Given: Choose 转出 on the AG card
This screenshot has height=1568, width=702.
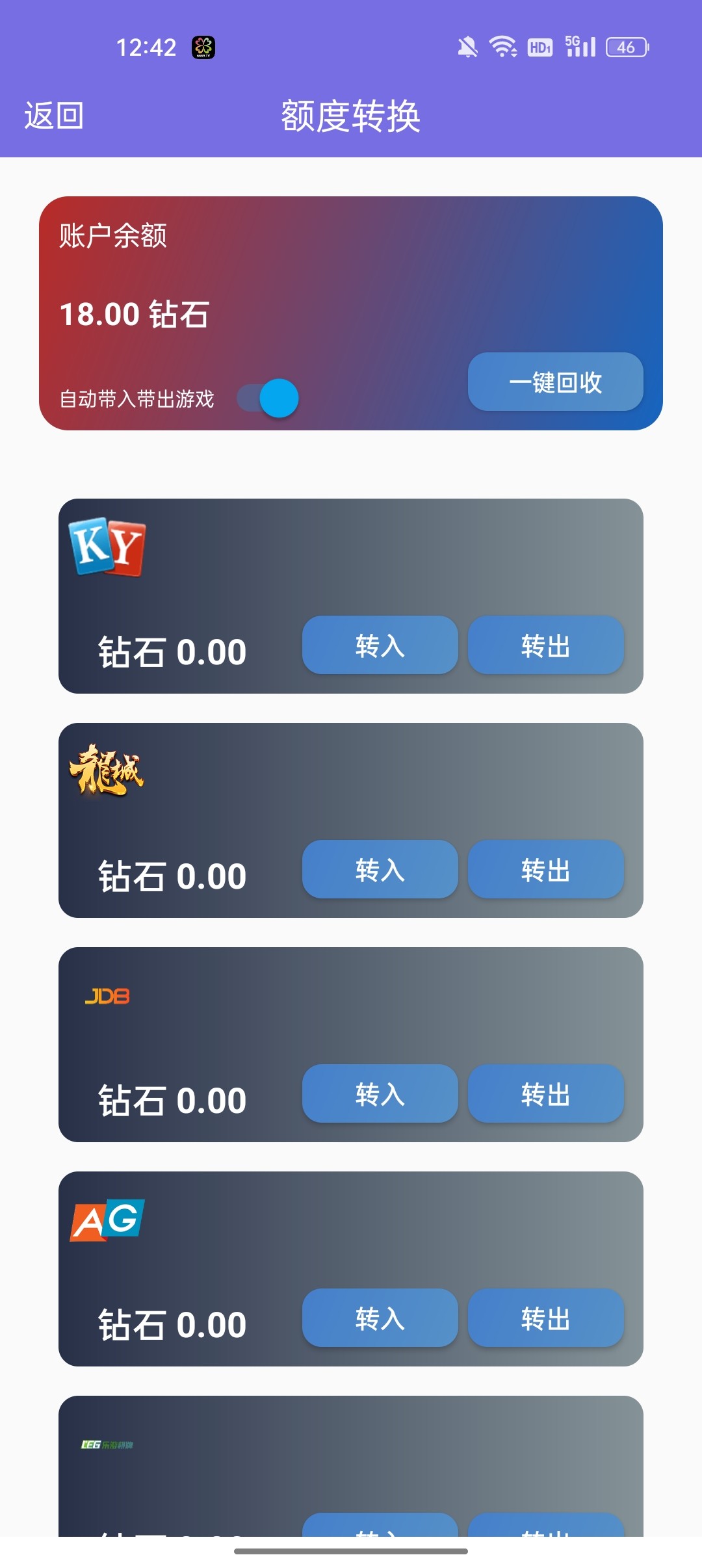Looking at the screenshot, I should point(545,1318).
